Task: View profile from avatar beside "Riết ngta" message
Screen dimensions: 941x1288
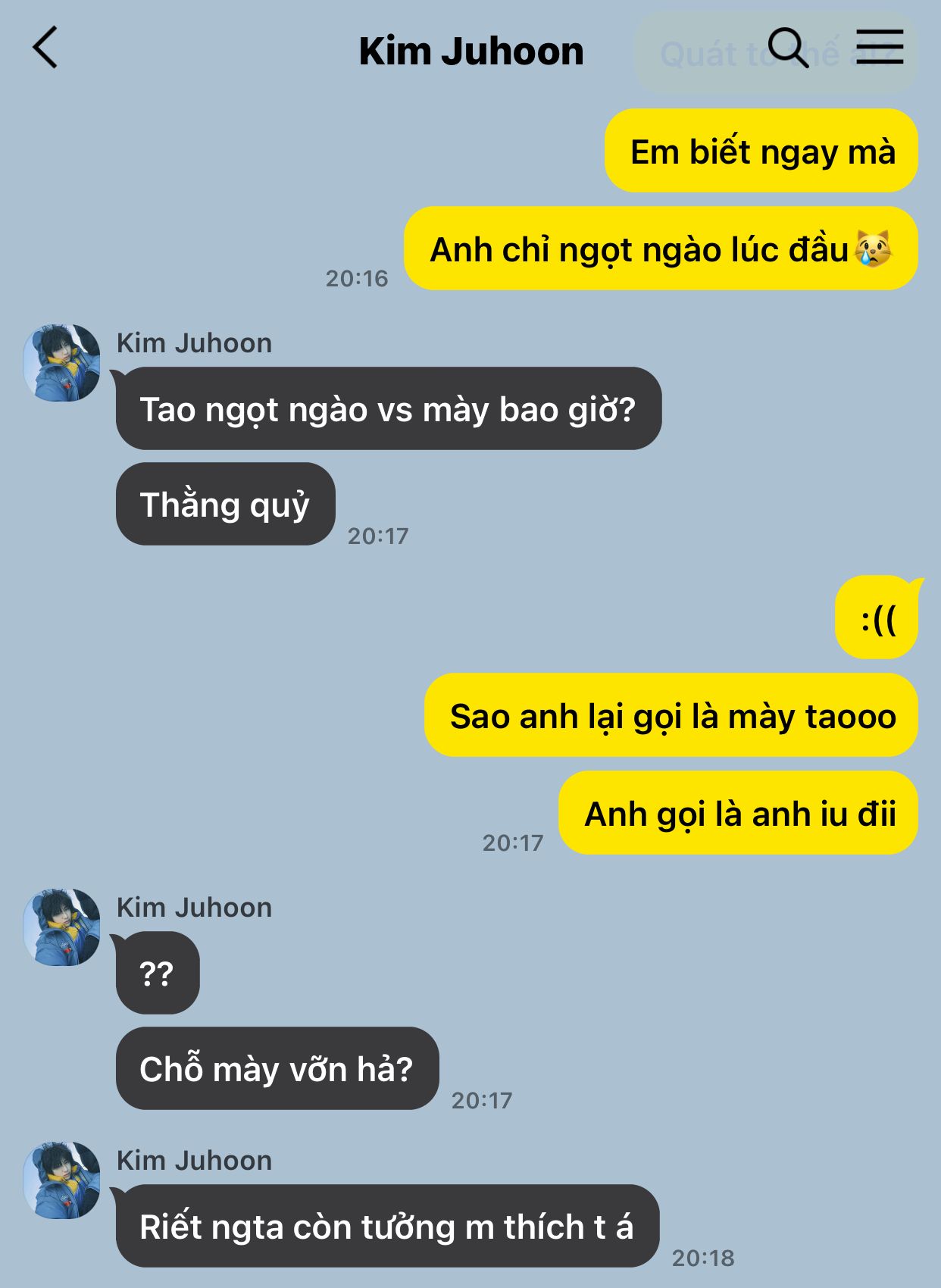Action: pyautogui.click(x=62, y=1180)
